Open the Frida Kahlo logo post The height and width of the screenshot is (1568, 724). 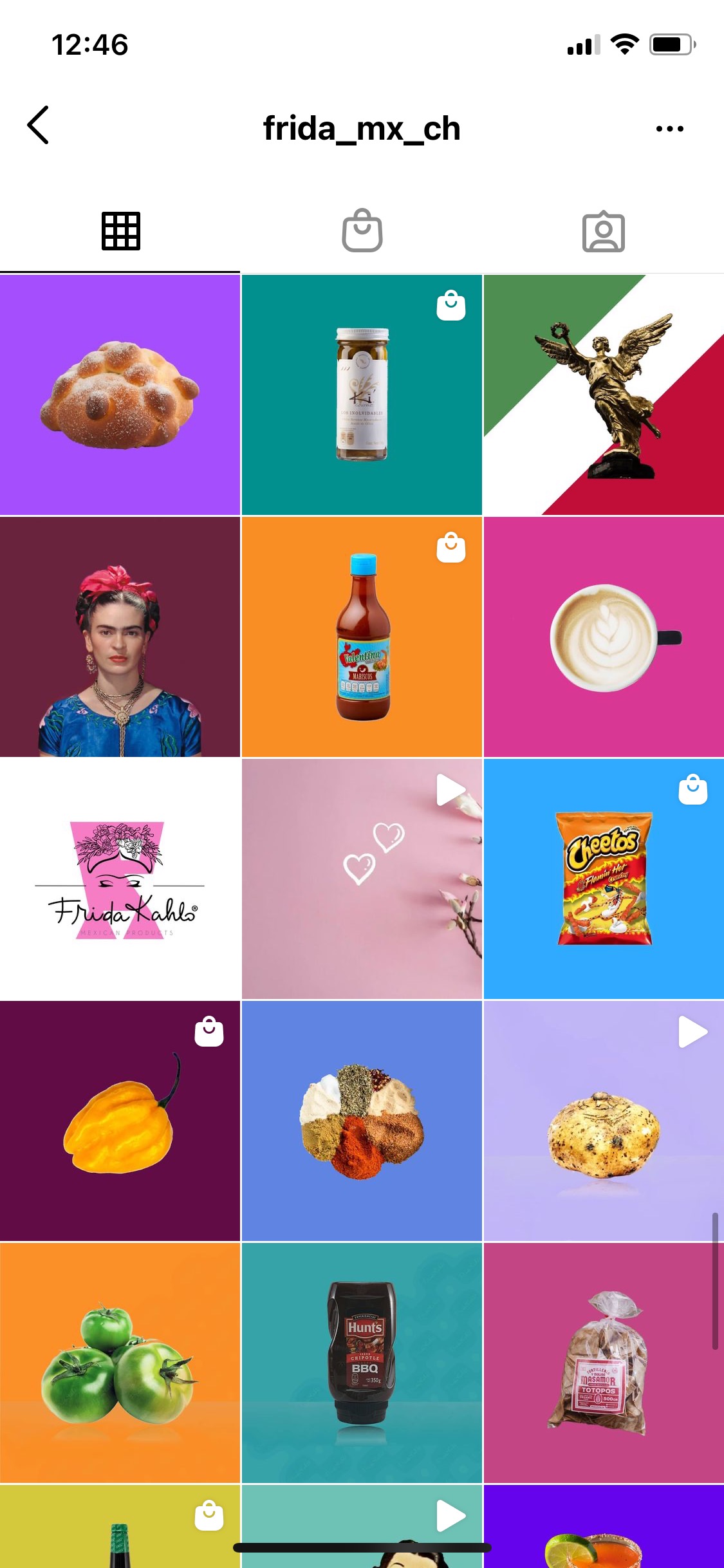tap(120, 879)
